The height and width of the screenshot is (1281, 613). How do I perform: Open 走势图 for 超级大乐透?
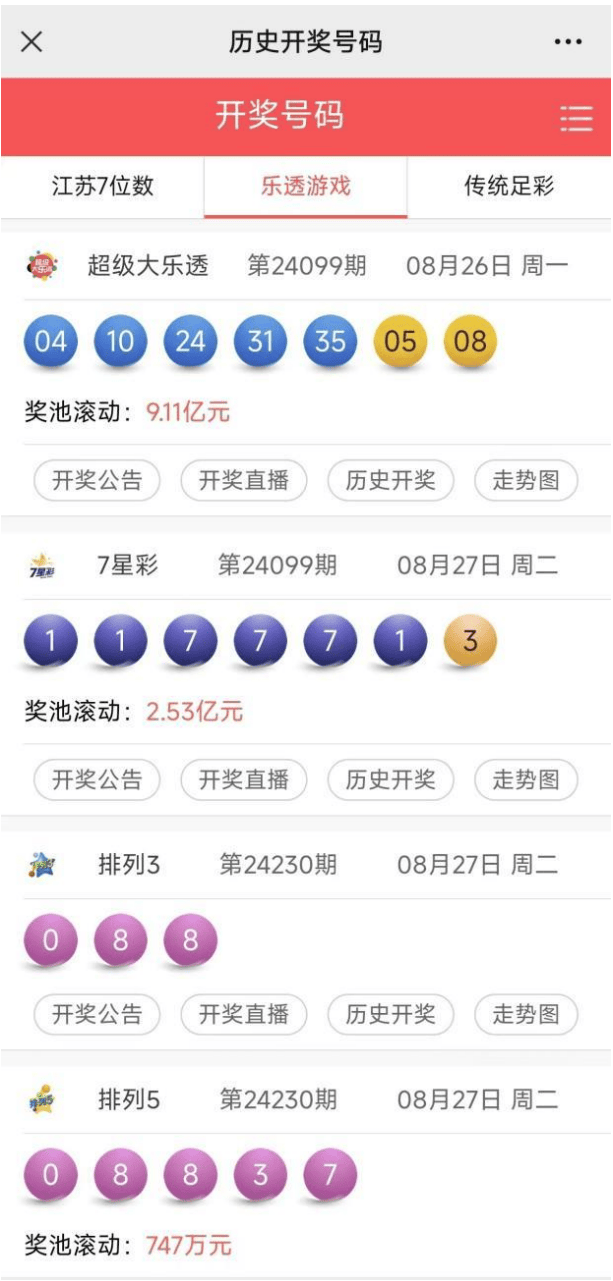click(x=526, y=480)
